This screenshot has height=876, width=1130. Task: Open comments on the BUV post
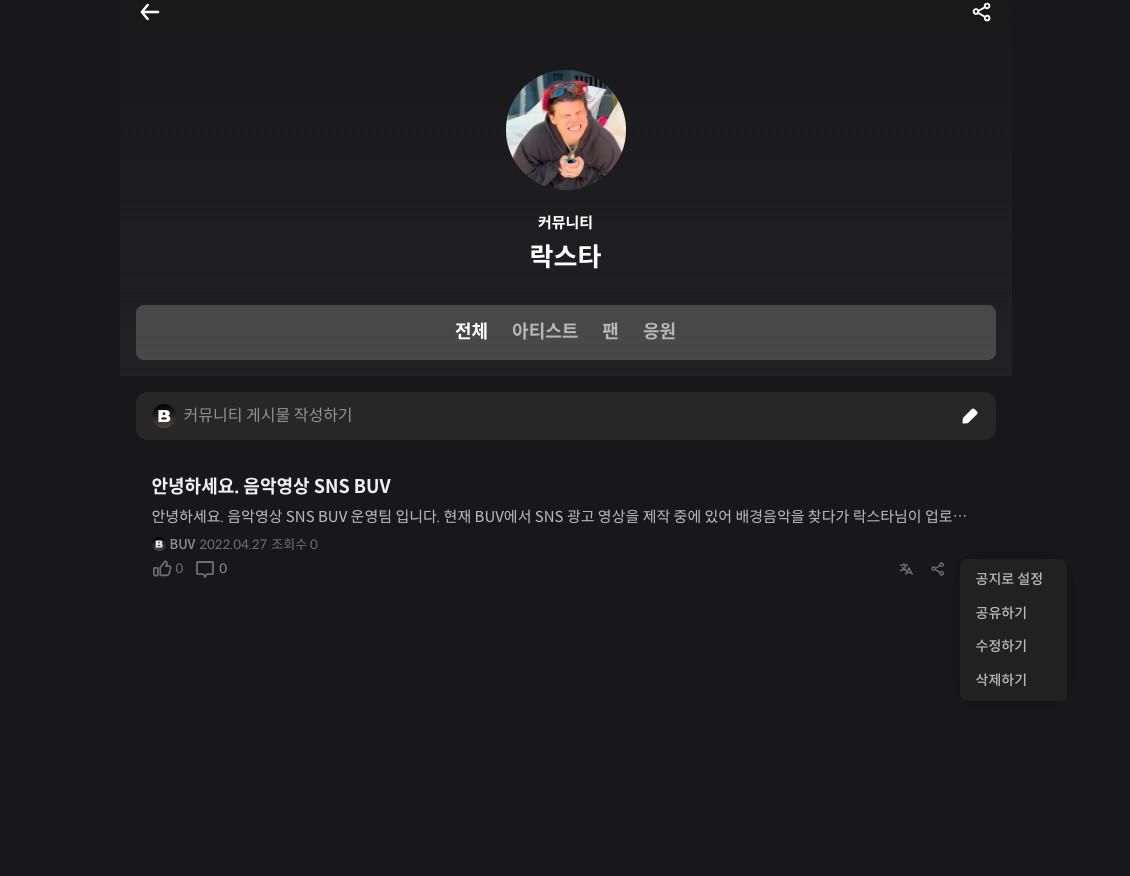tap(205, 569)
